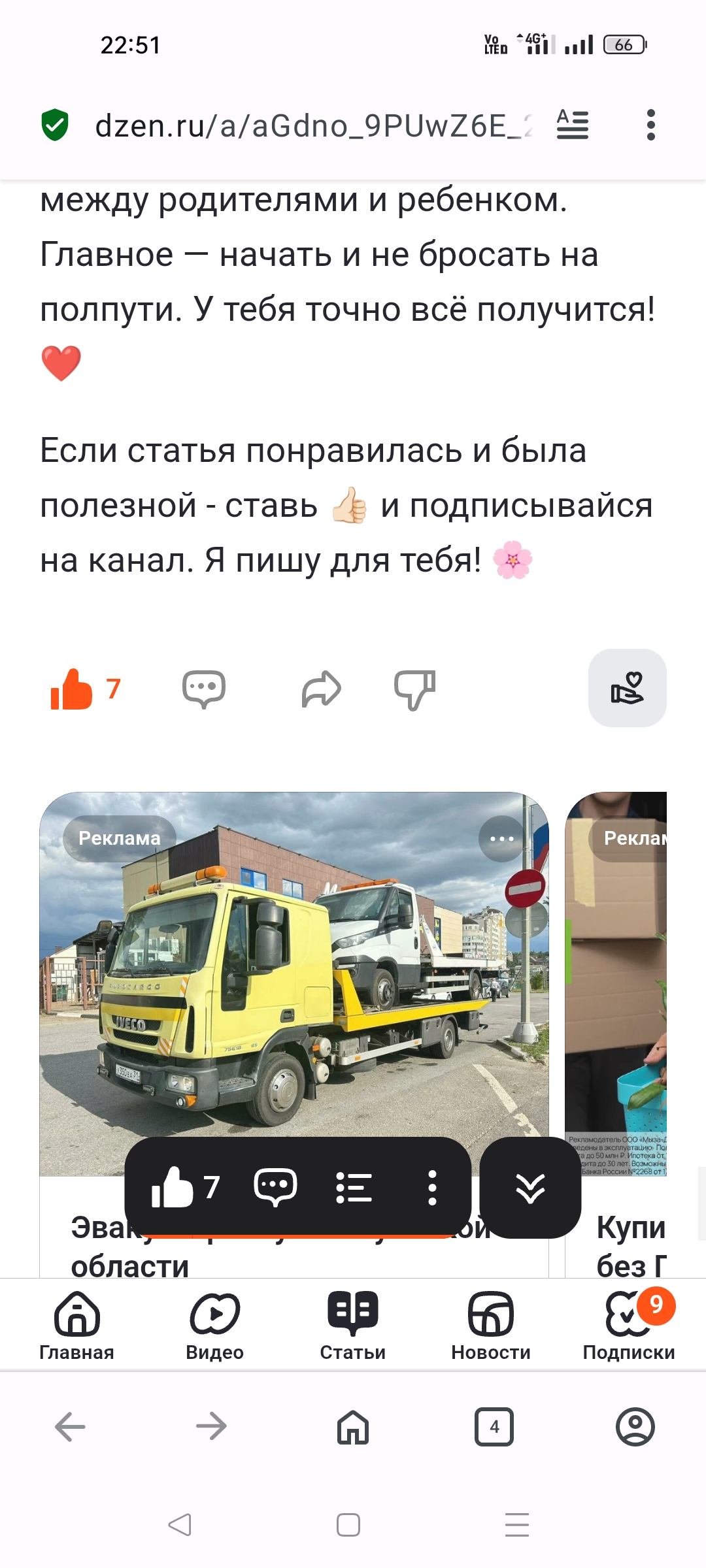This screenshot has width=706, height=1568.
Task: Open the three-dot menu in floating bar
Action: 431,1187
